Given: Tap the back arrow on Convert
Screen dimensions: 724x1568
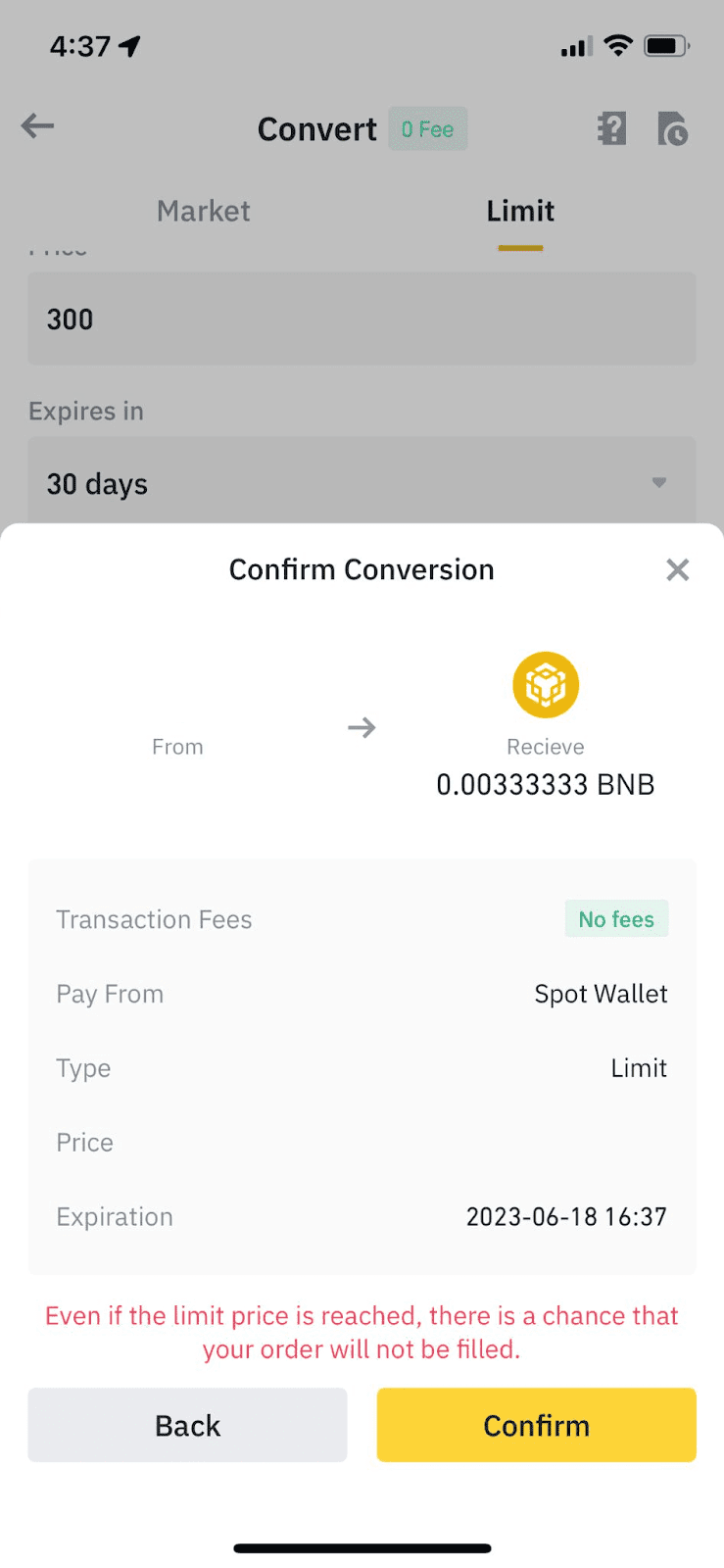Looking at the screenshot, I should click(x=38, y=126).
